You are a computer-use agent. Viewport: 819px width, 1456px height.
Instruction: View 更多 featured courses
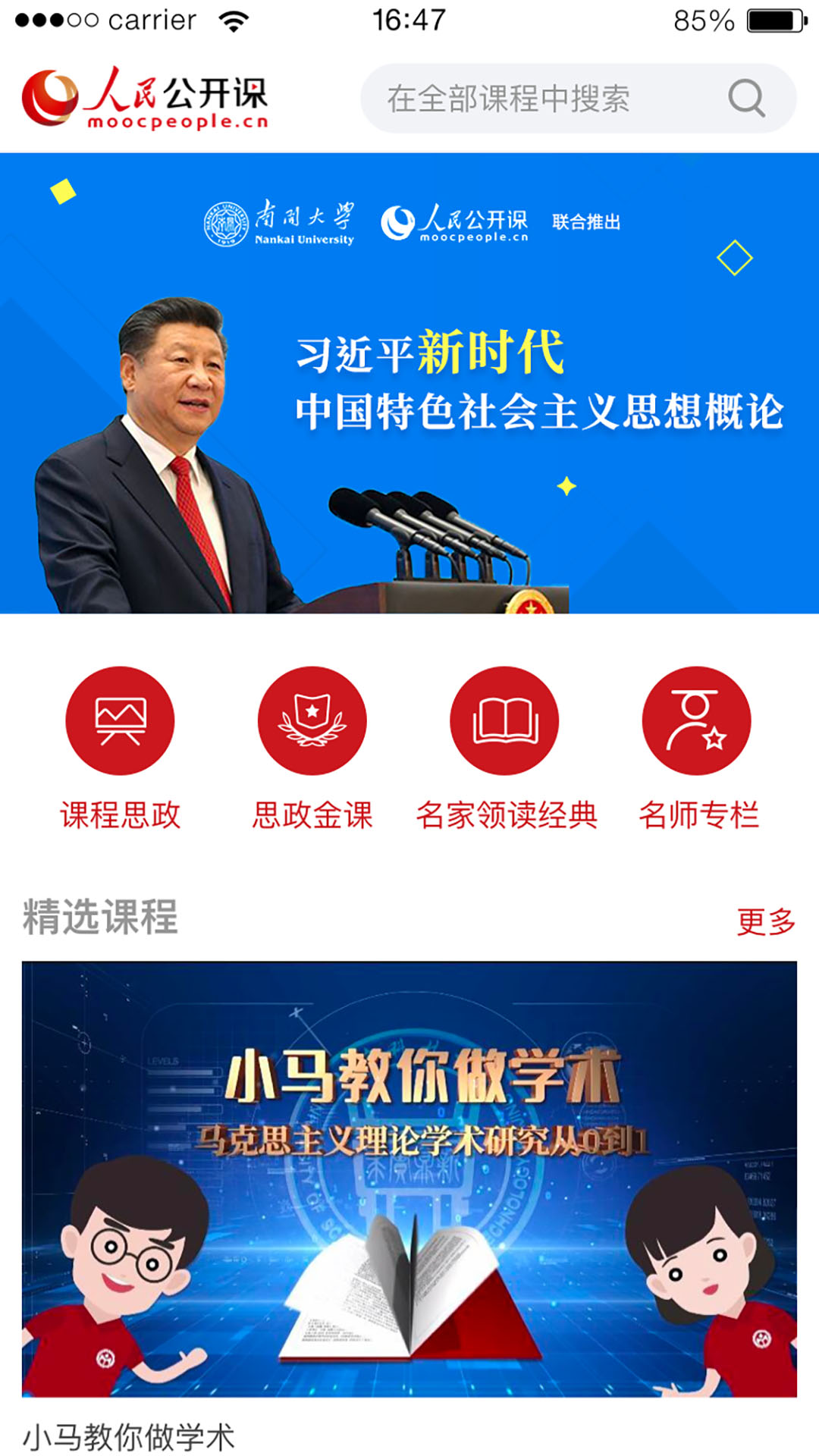coord(766,921)
